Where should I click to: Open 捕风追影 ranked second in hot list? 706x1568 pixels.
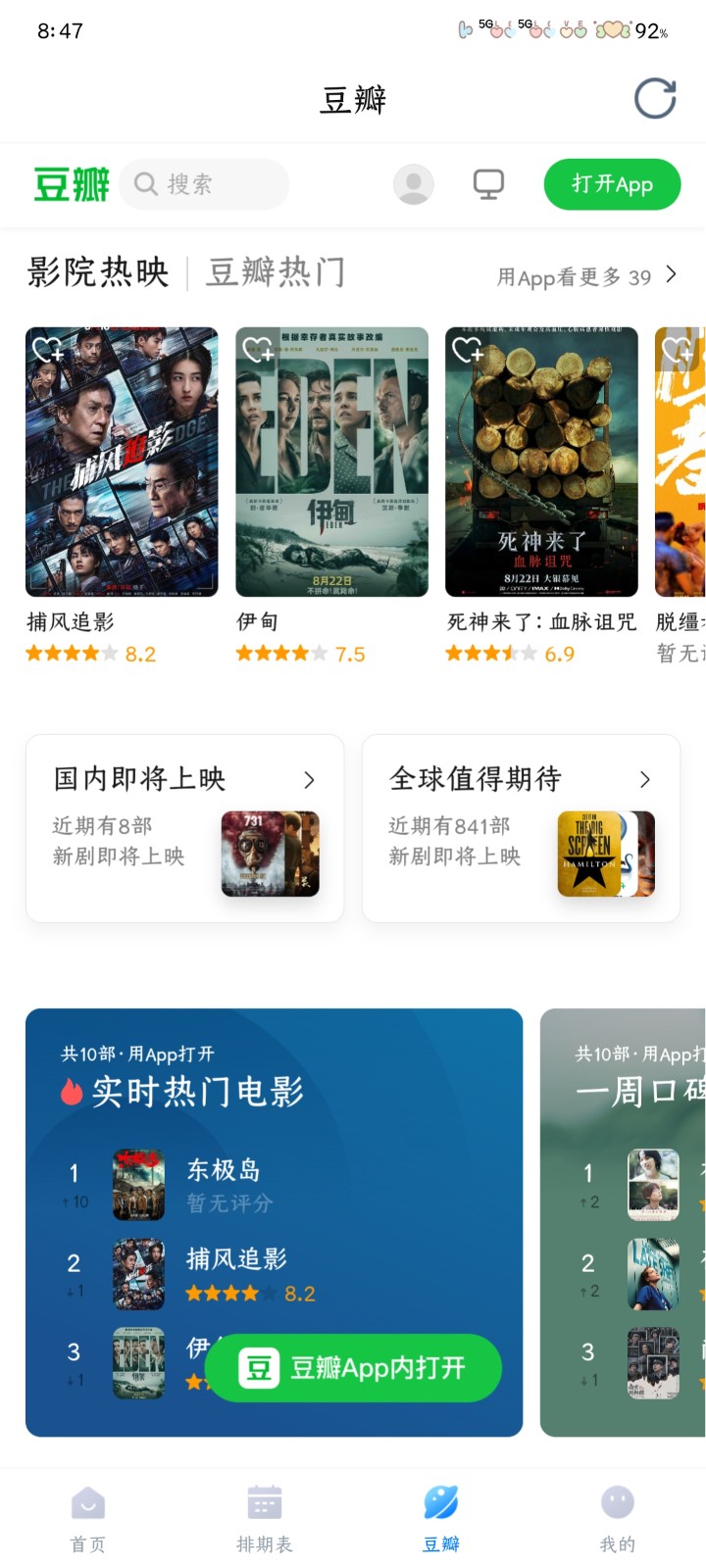[236, 1273]
